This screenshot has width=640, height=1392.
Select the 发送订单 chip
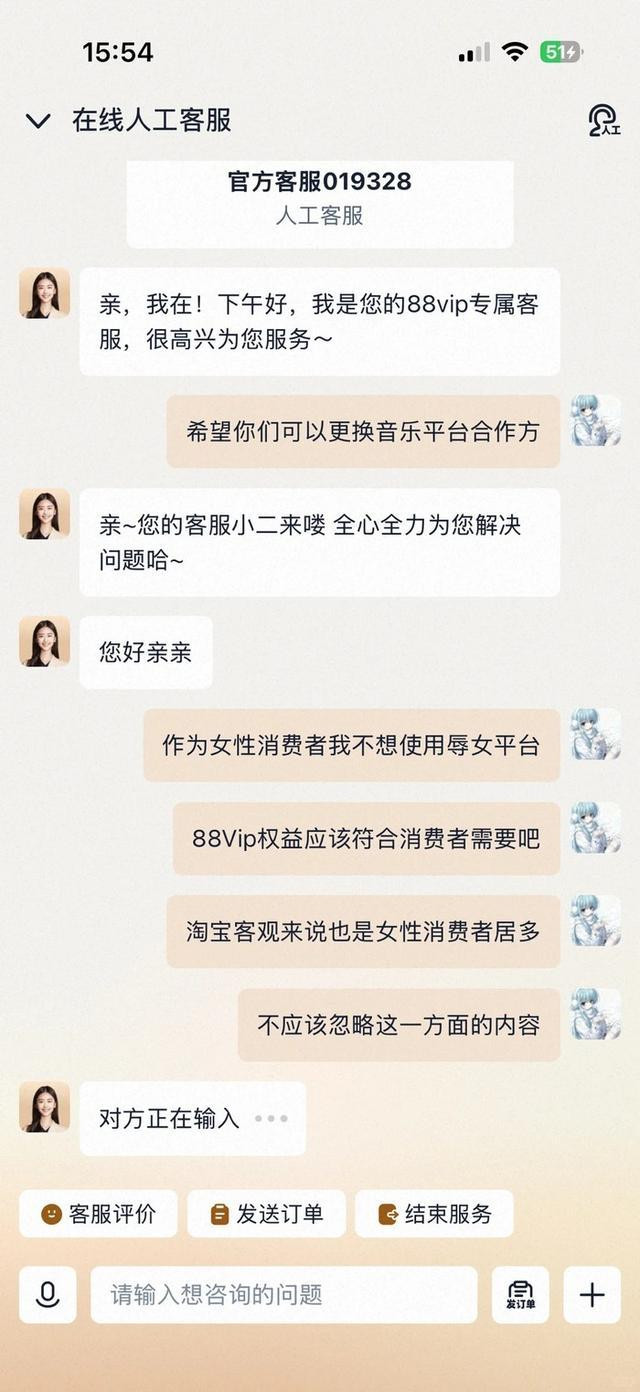(x=267, y=1214)
